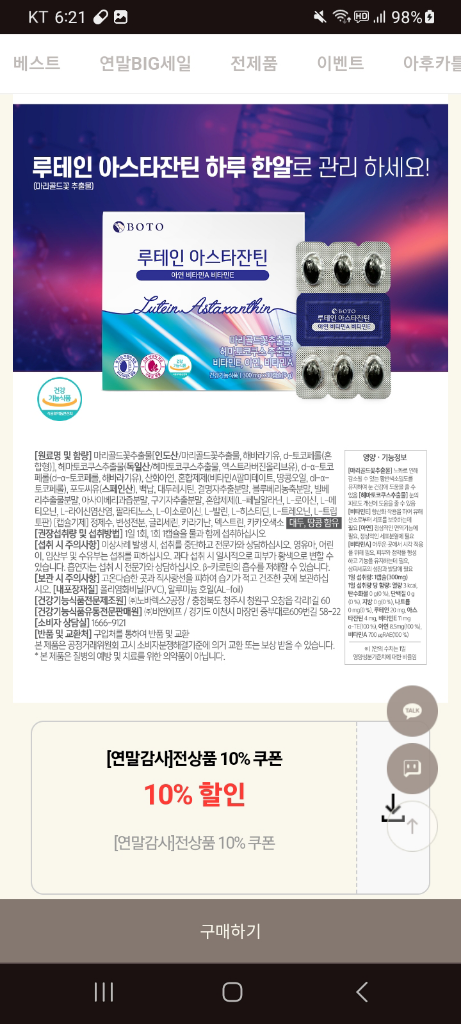This screenshot has width=461, height=1024.
Task: Tap 구매하기 to purchase
Action: pyautogui.click(x=230, y=931)
